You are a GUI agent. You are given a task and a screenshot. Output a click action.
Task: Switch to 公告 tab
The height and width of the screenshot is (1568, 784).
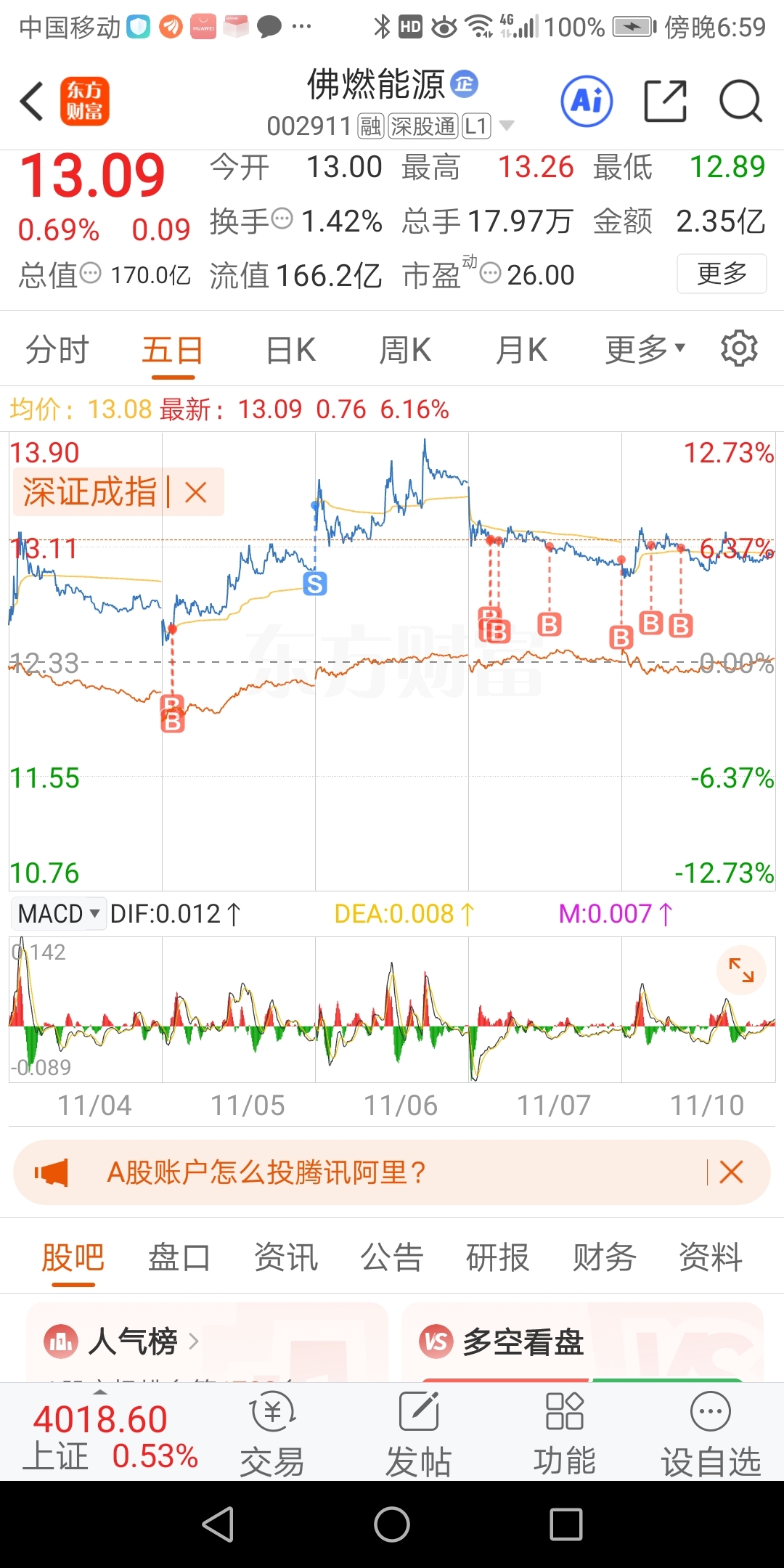click(392, 1257)
